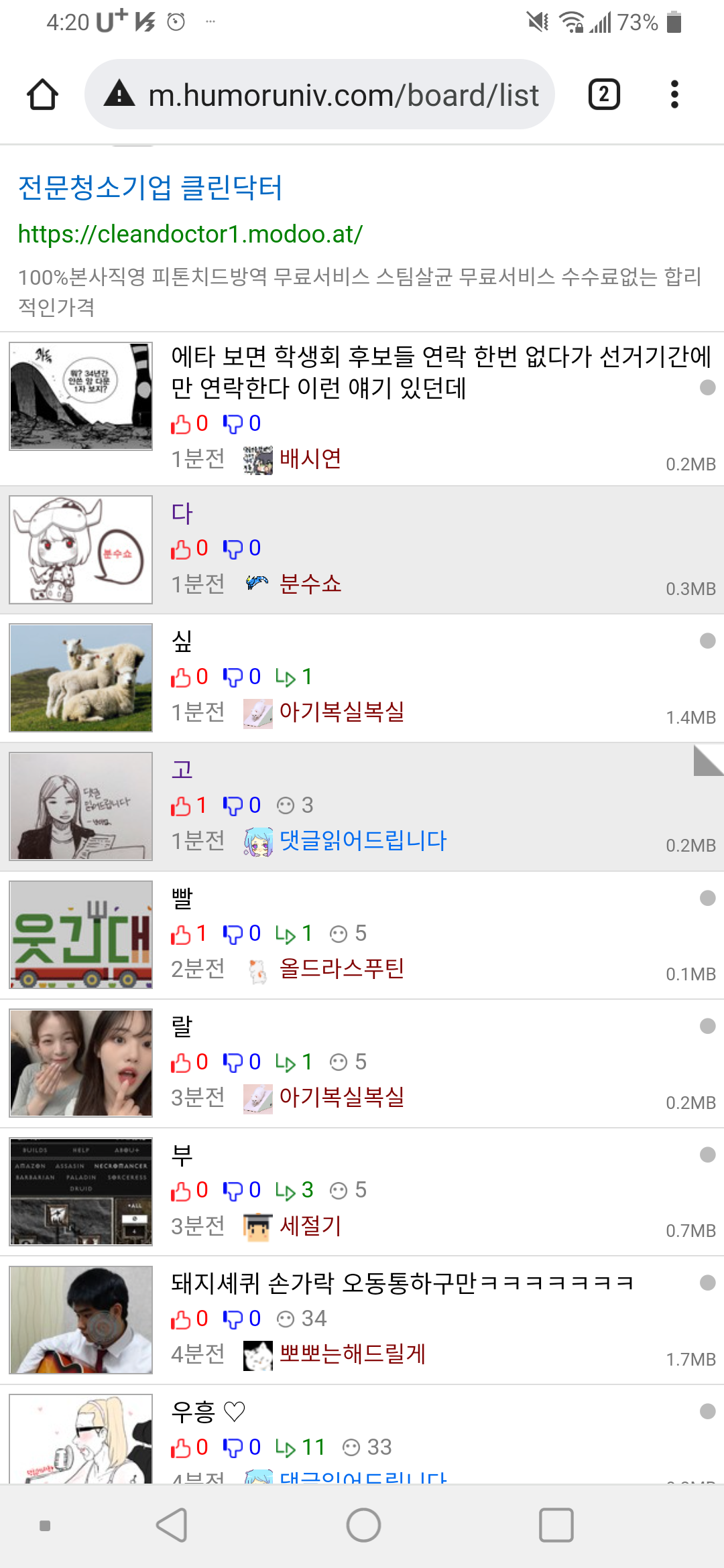Open the recent apps overview
The height and width of the screenshot is (1568, 724).
pos(556,1525)
